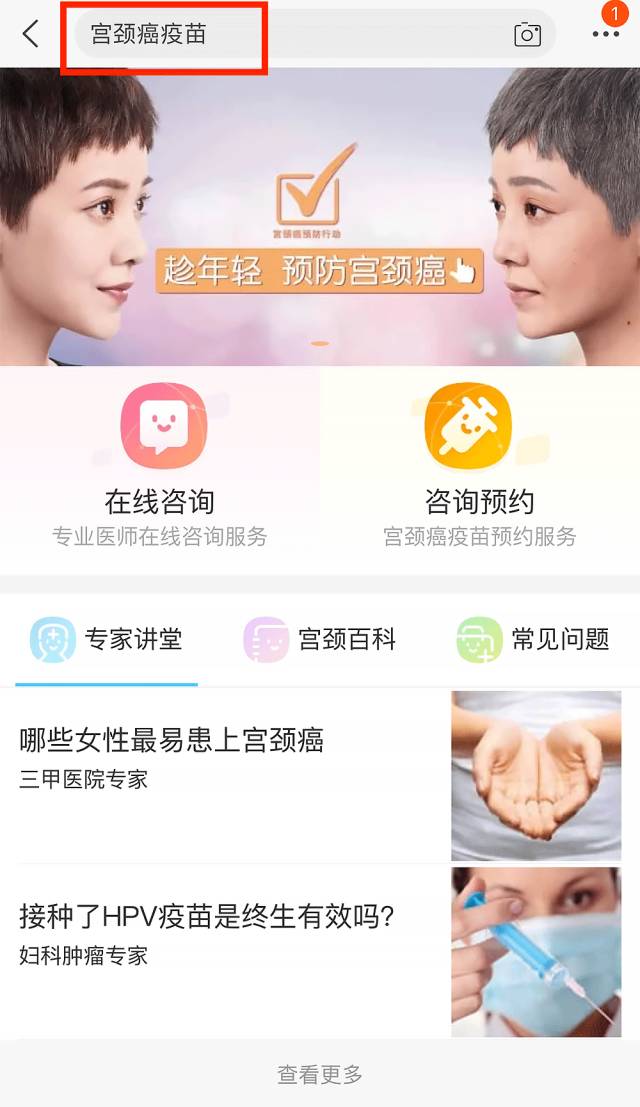
Task: Open the 趁年轻 预防宫颈癌 banner
Action: click(x=319, y=271)
